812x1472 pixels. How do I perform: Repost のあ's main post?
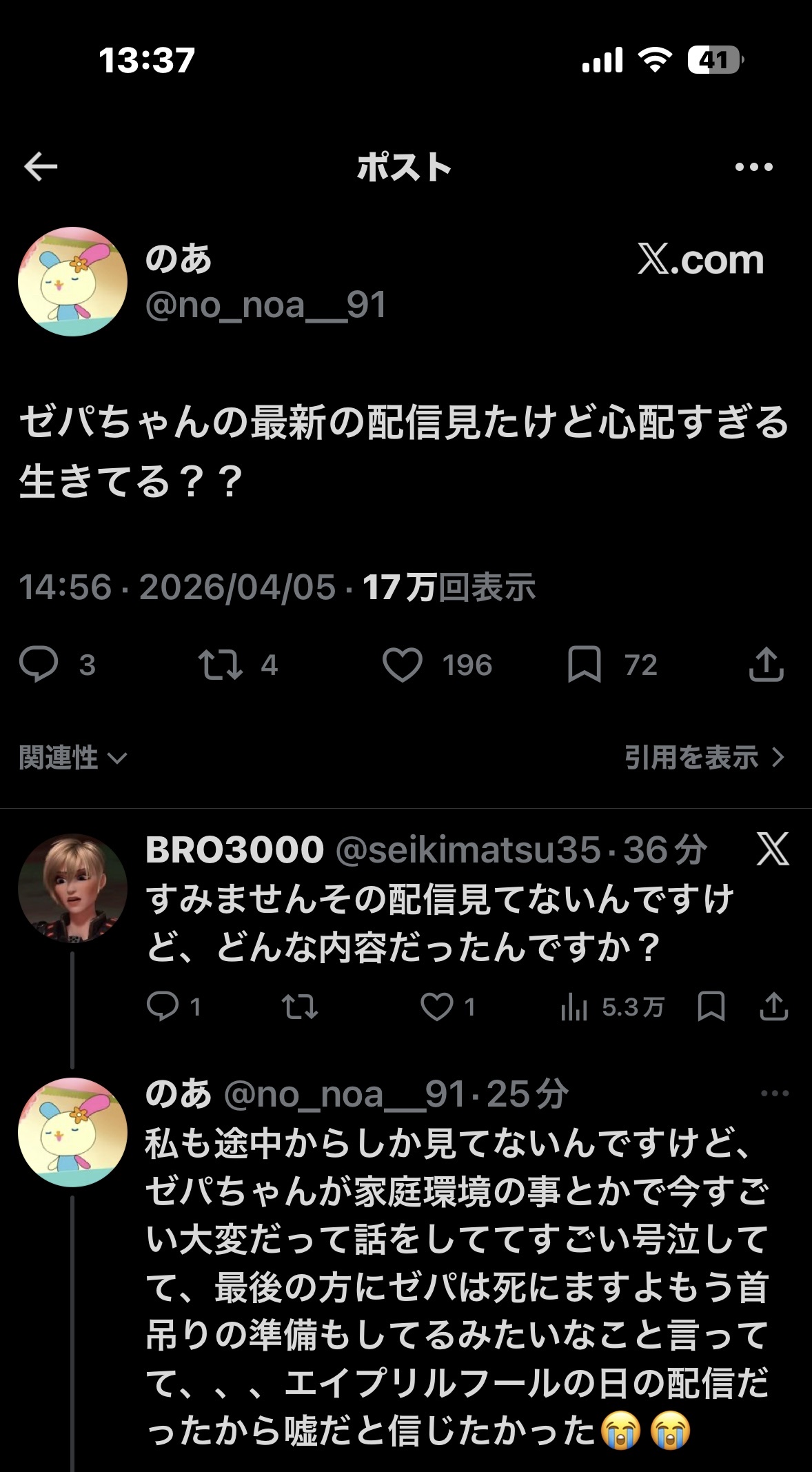(x=221, y=665)
